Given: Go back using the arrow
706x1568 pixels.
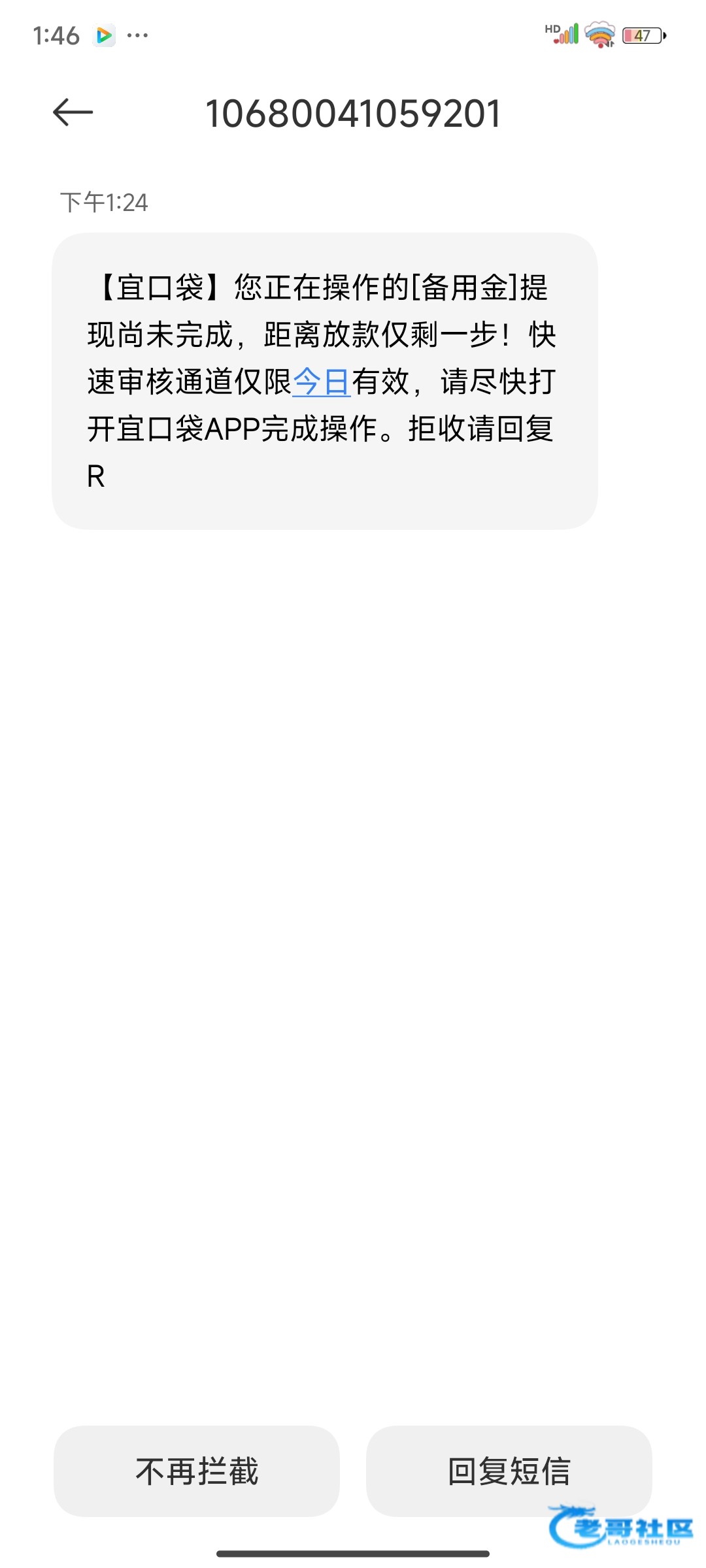Looking at the screenshot, I should 73,112.
